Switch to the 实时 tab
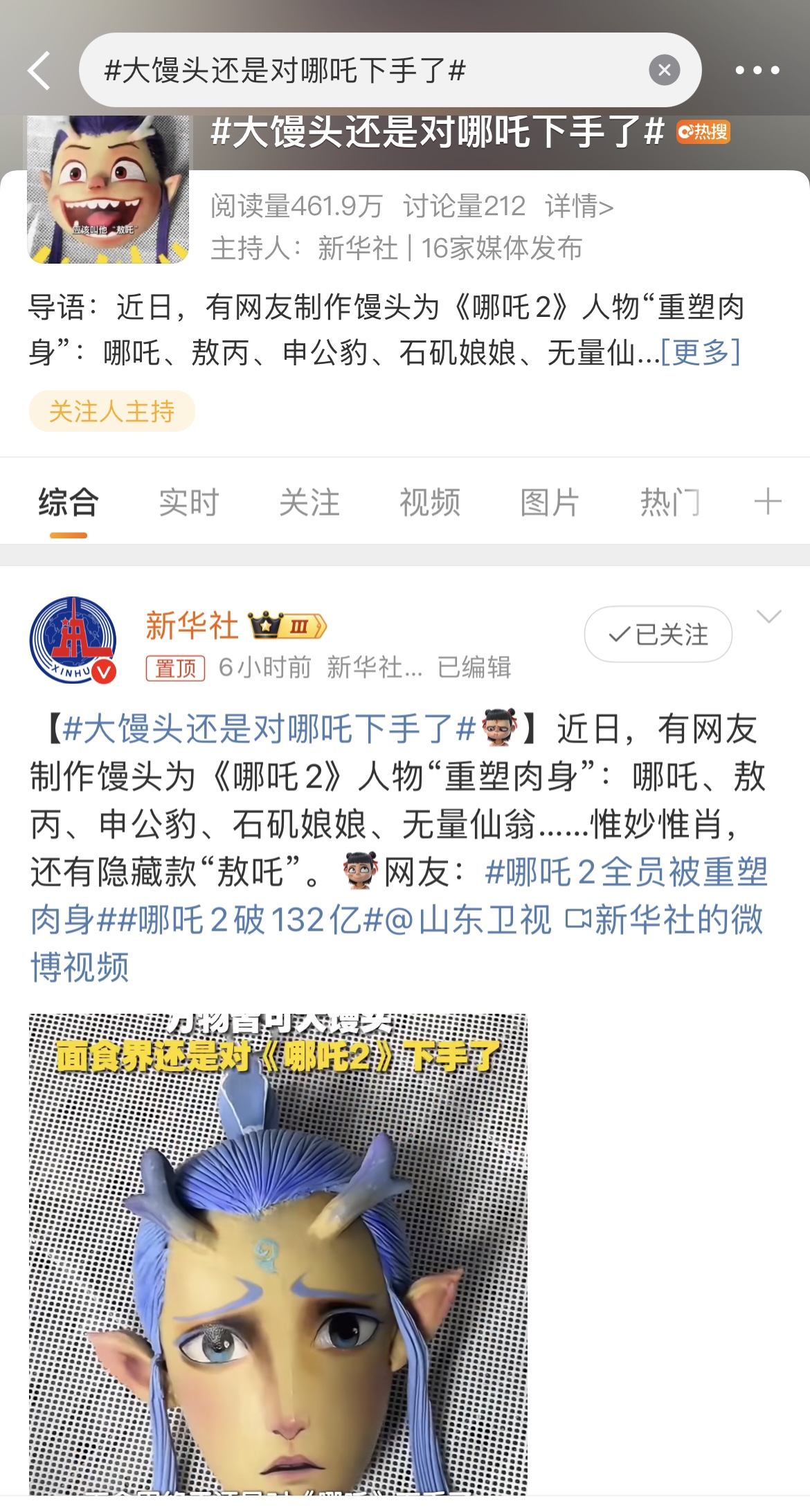This screenshot has height=1512, width=810. point(188,502)
